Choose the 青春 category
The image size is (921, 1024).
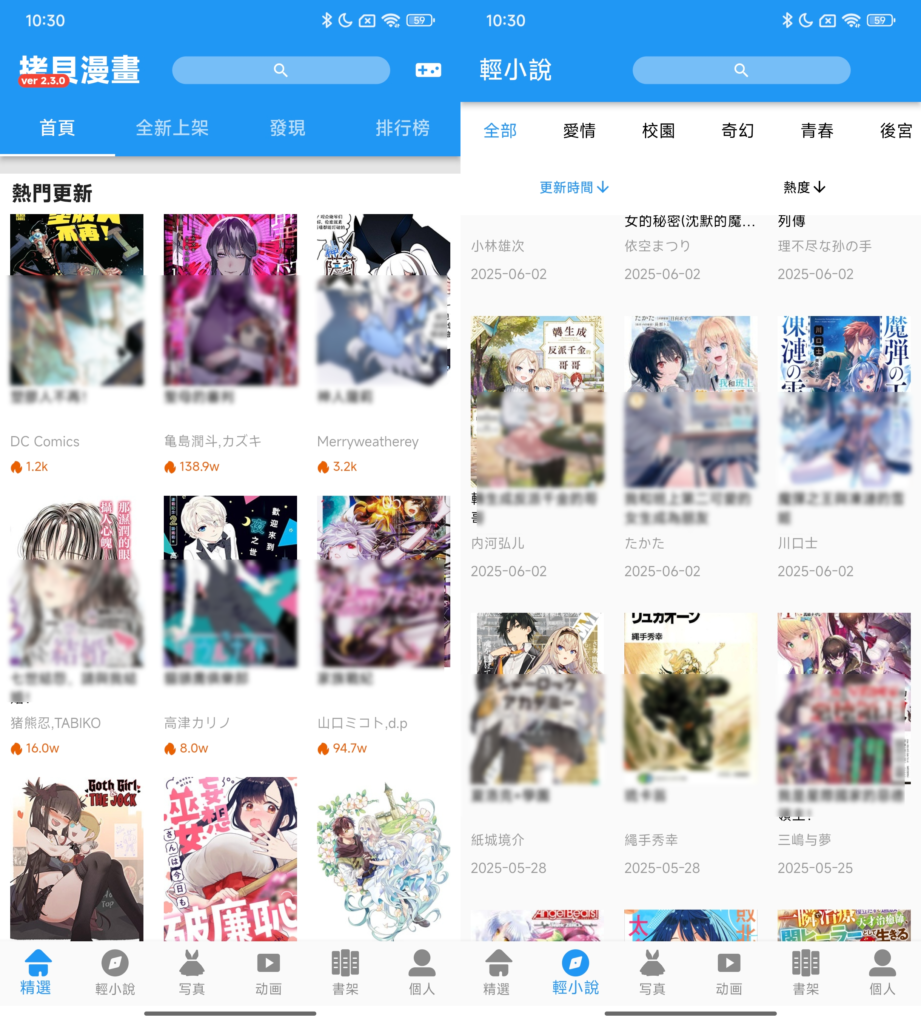817,130
